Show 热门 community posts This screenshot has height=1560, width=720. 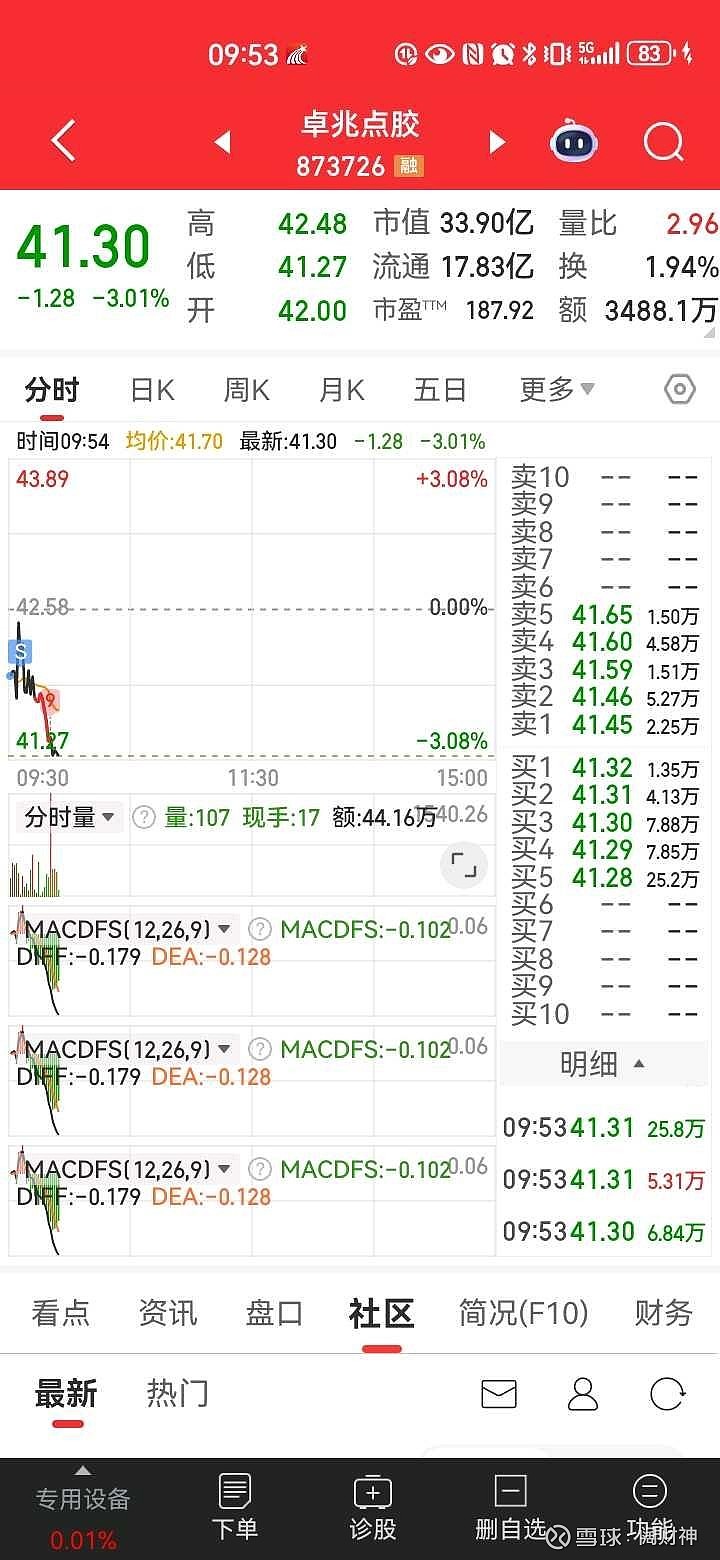coord(177,1393)
